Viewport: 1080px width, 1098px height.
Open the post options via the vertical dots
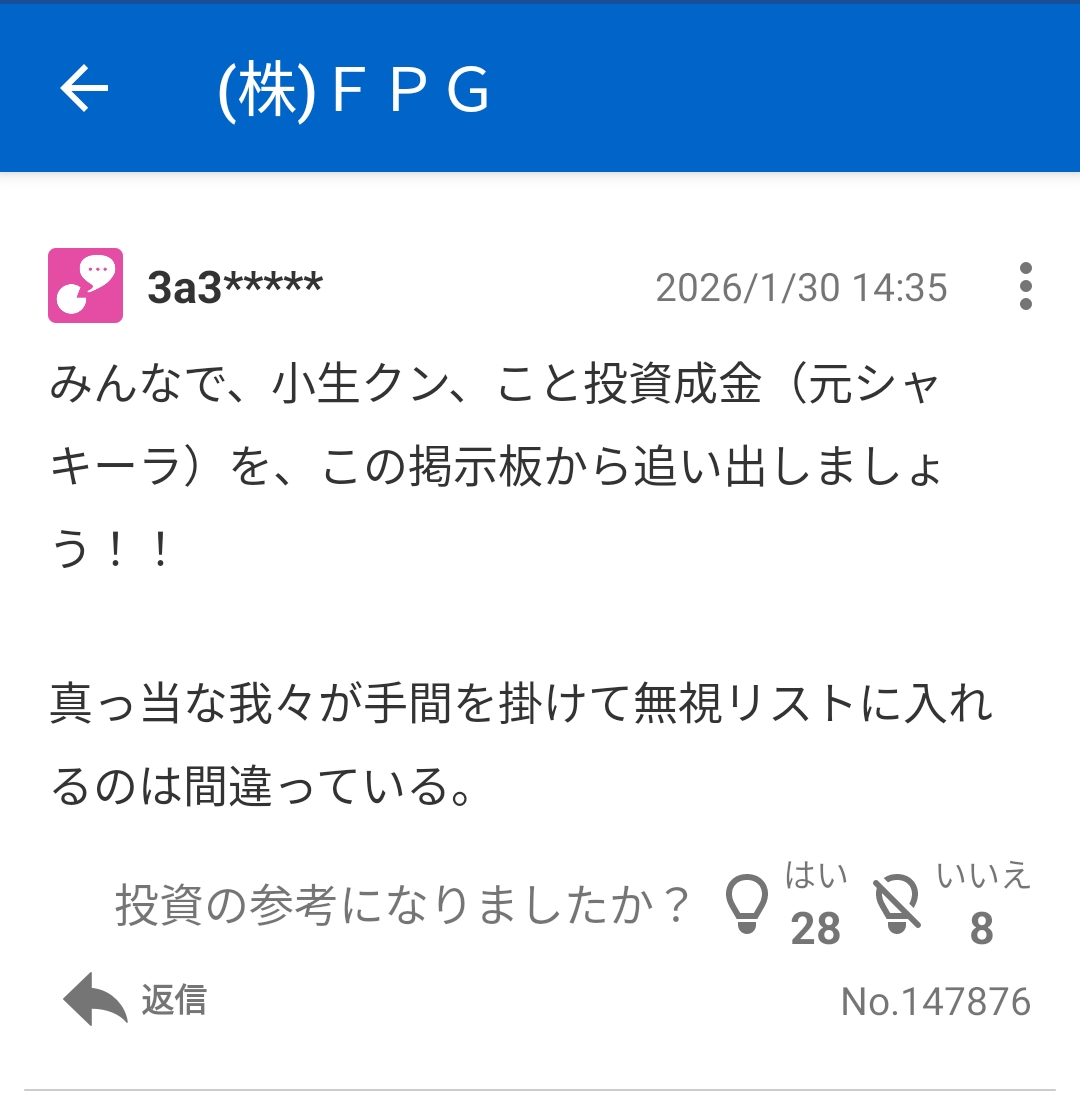[x=1026, y=287]
